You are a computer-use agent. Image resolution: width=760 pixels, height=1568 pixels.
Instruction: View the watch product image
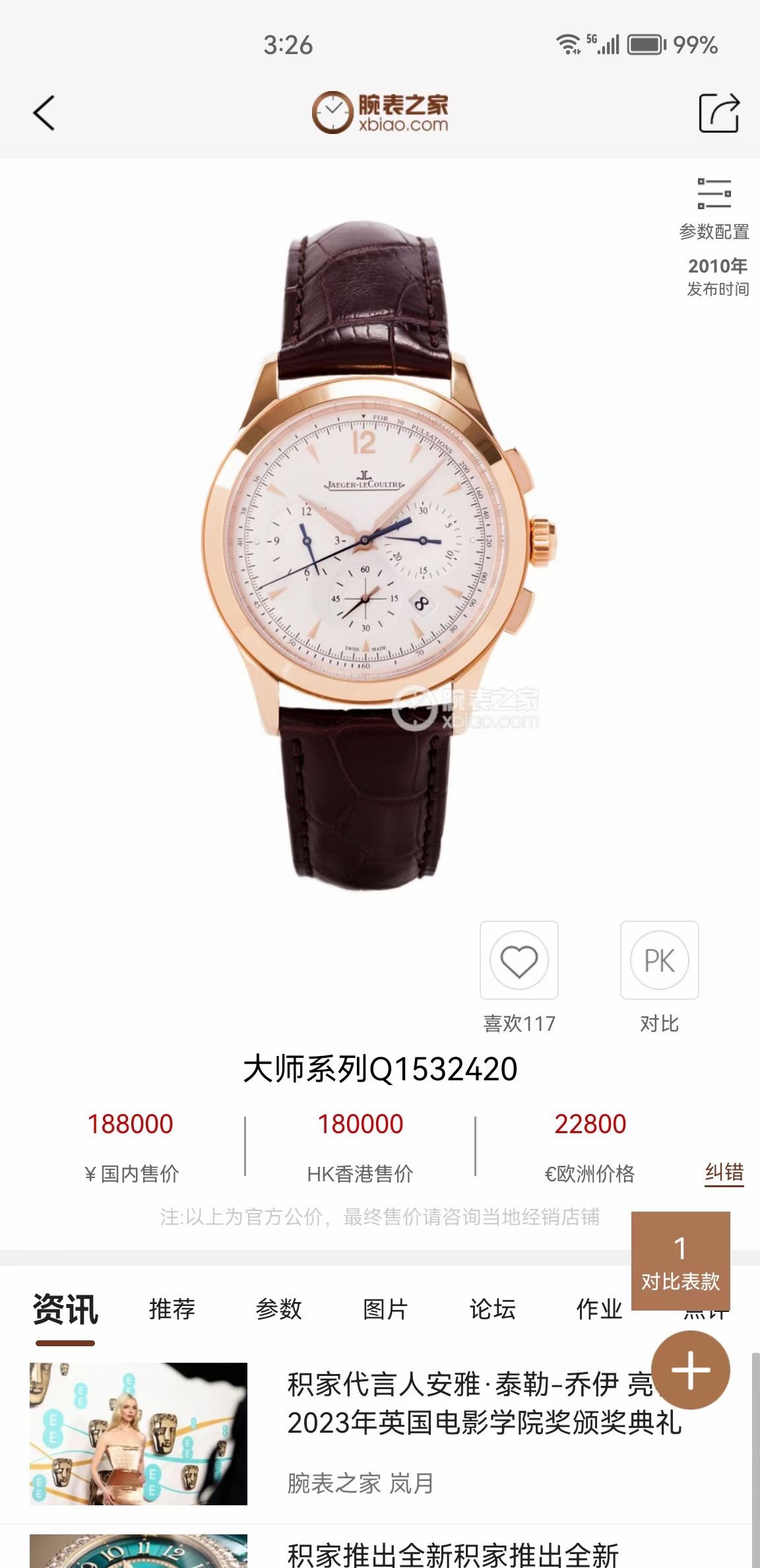pos(379,554)
